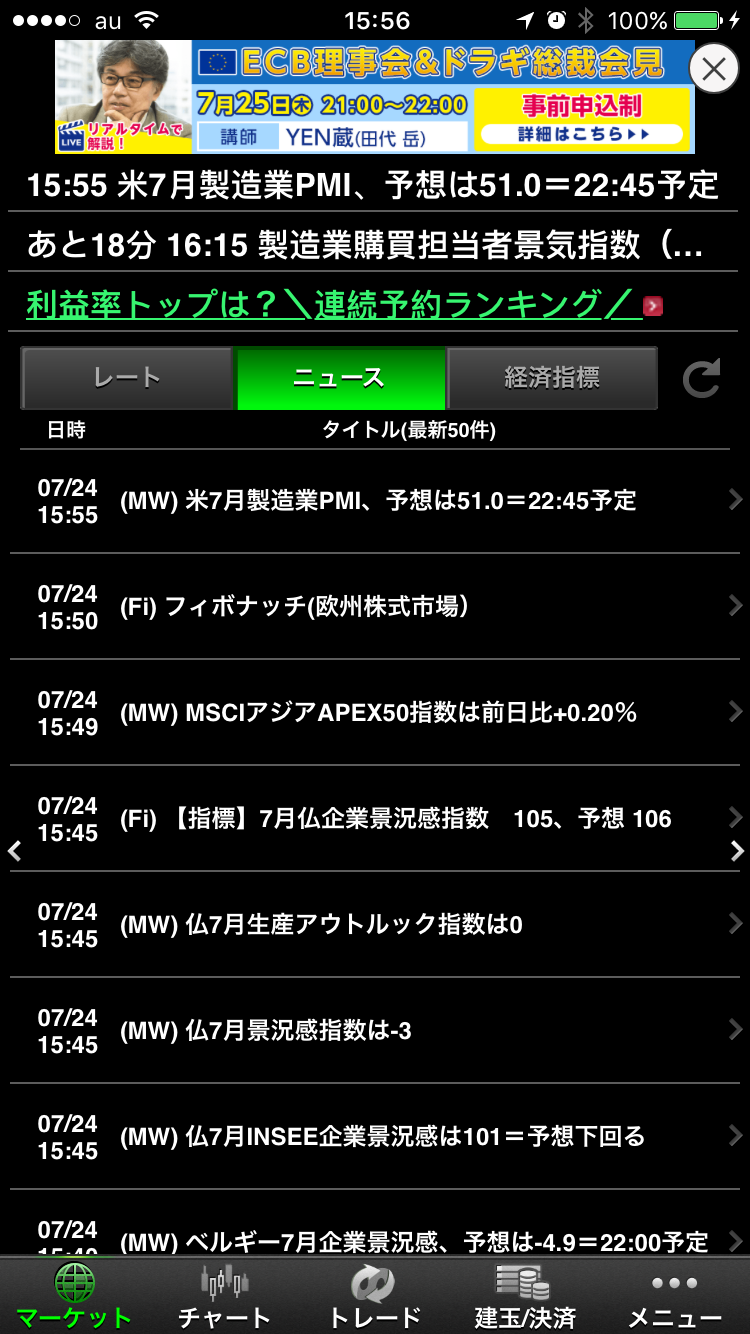The image size is (750, 1334).
Task: Select the ニュース tab
Action: [340, 378]
